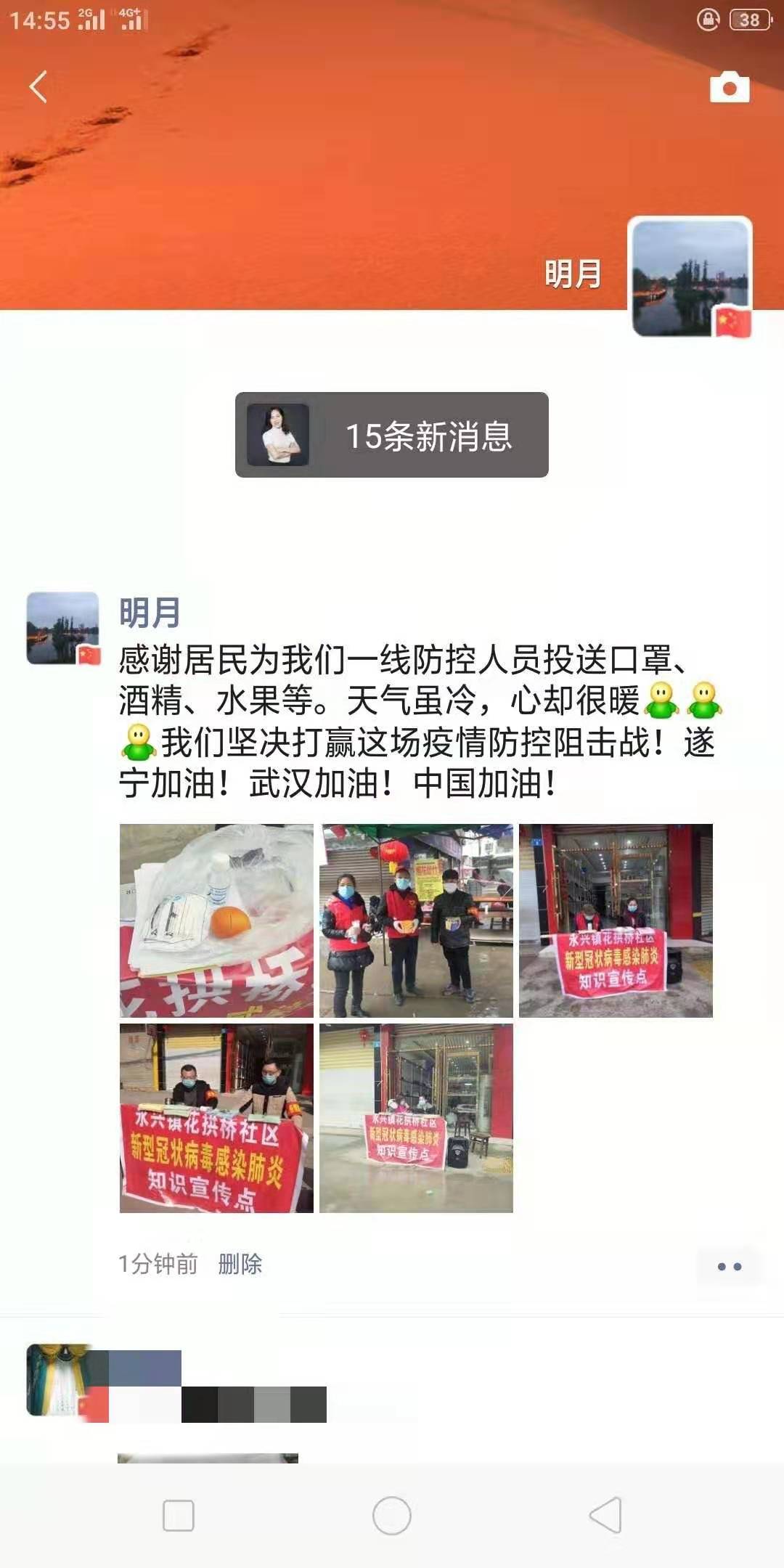Viewport: 784px width, 1568px height.
Task: Open the close-up red banner photo
Action: pyautogui.click(x=216, y=1118)
